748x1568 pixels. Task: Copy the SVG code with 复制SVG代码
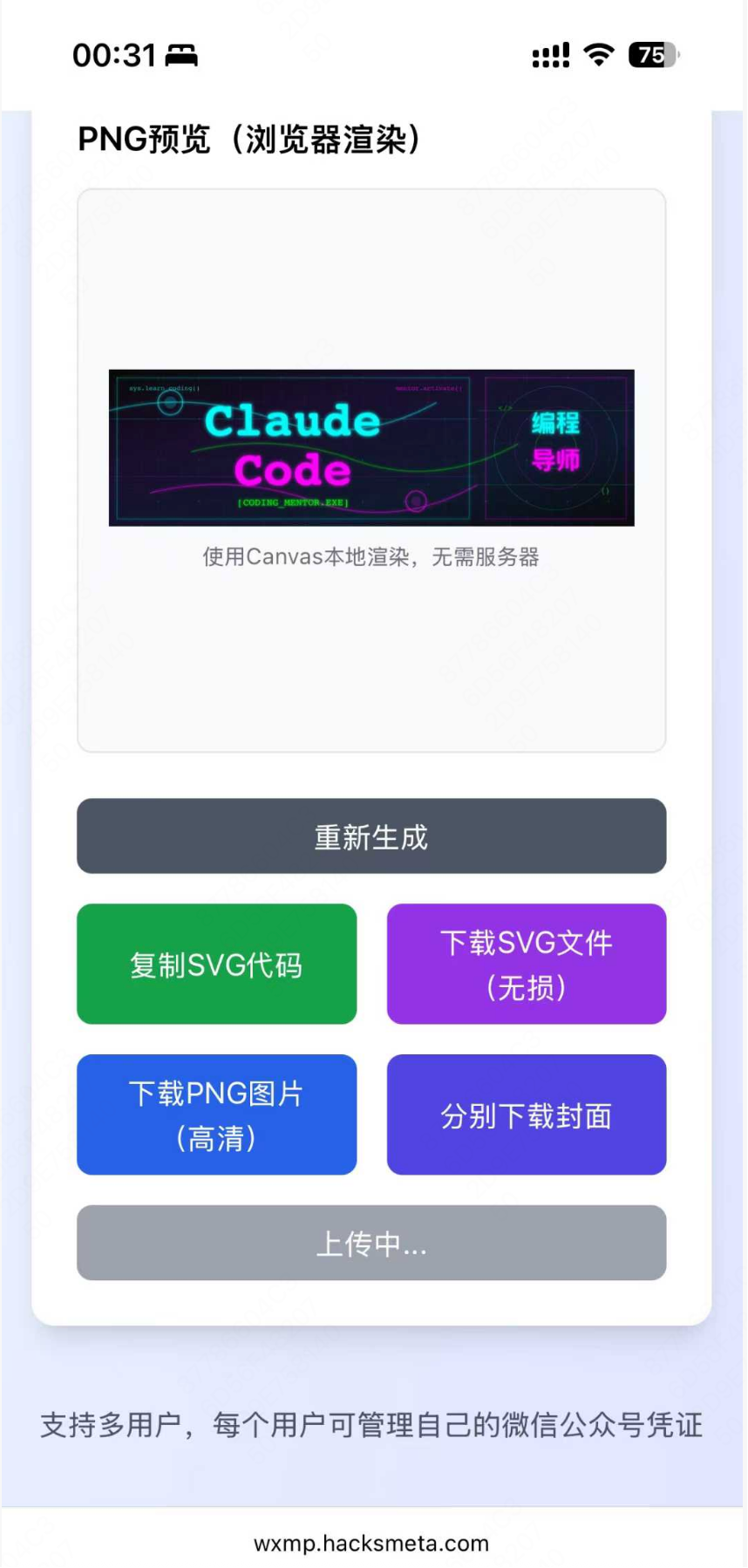pyautogui.click(x=216, y=964)
